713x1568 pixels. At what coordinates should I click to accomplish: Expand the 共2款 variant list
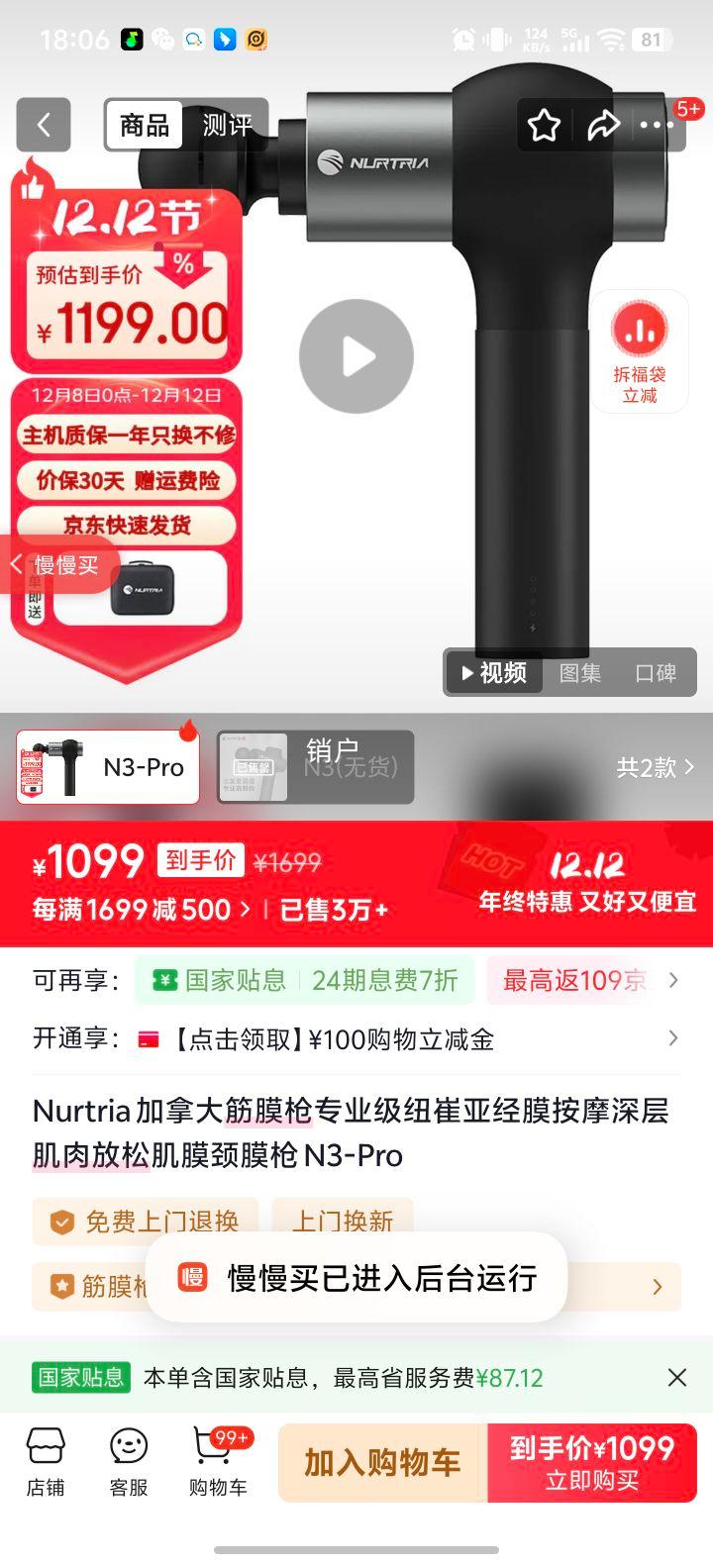click(658, 768)
